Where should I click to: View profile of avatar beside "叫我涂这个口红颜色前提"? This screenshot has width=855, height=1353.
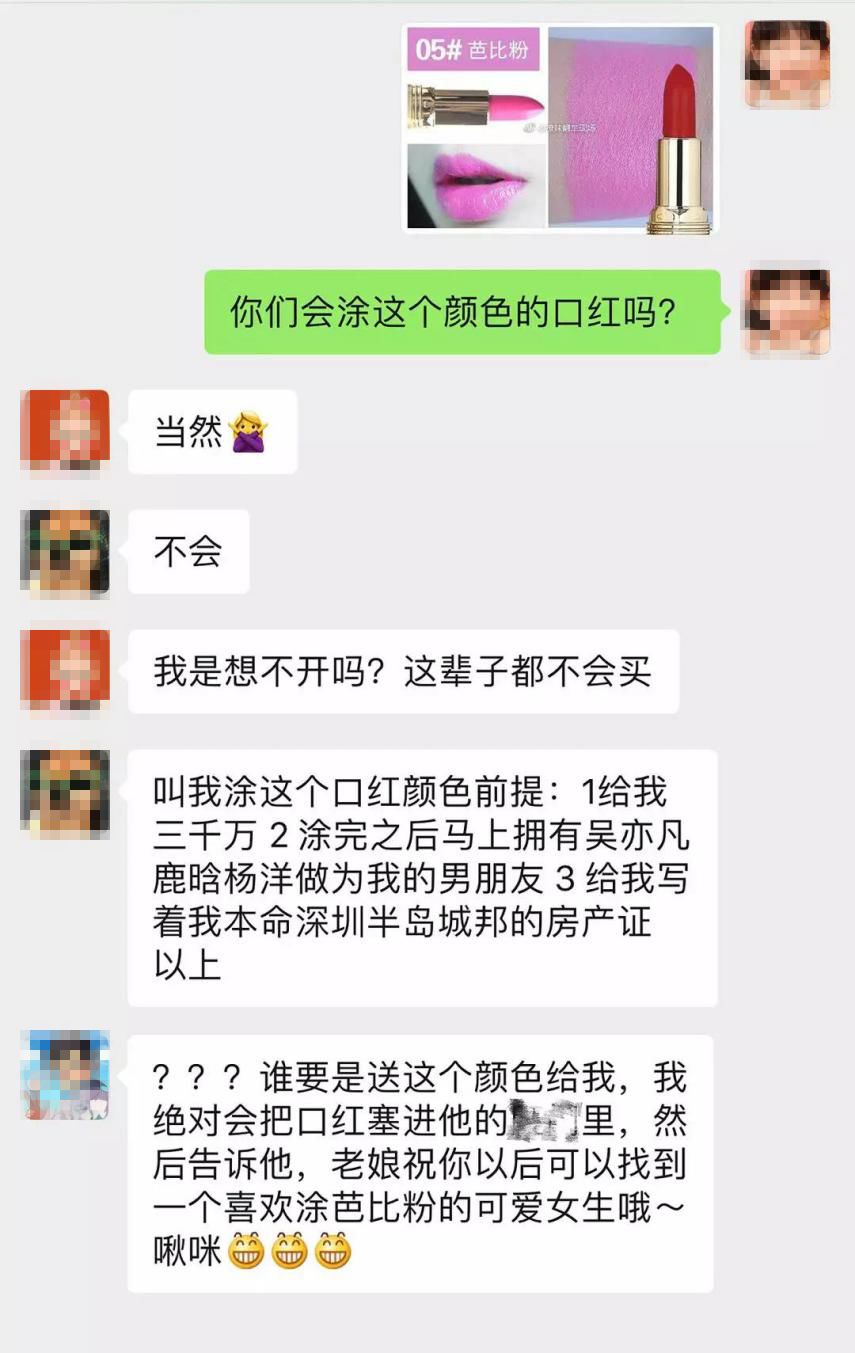(x=65, y=792)
